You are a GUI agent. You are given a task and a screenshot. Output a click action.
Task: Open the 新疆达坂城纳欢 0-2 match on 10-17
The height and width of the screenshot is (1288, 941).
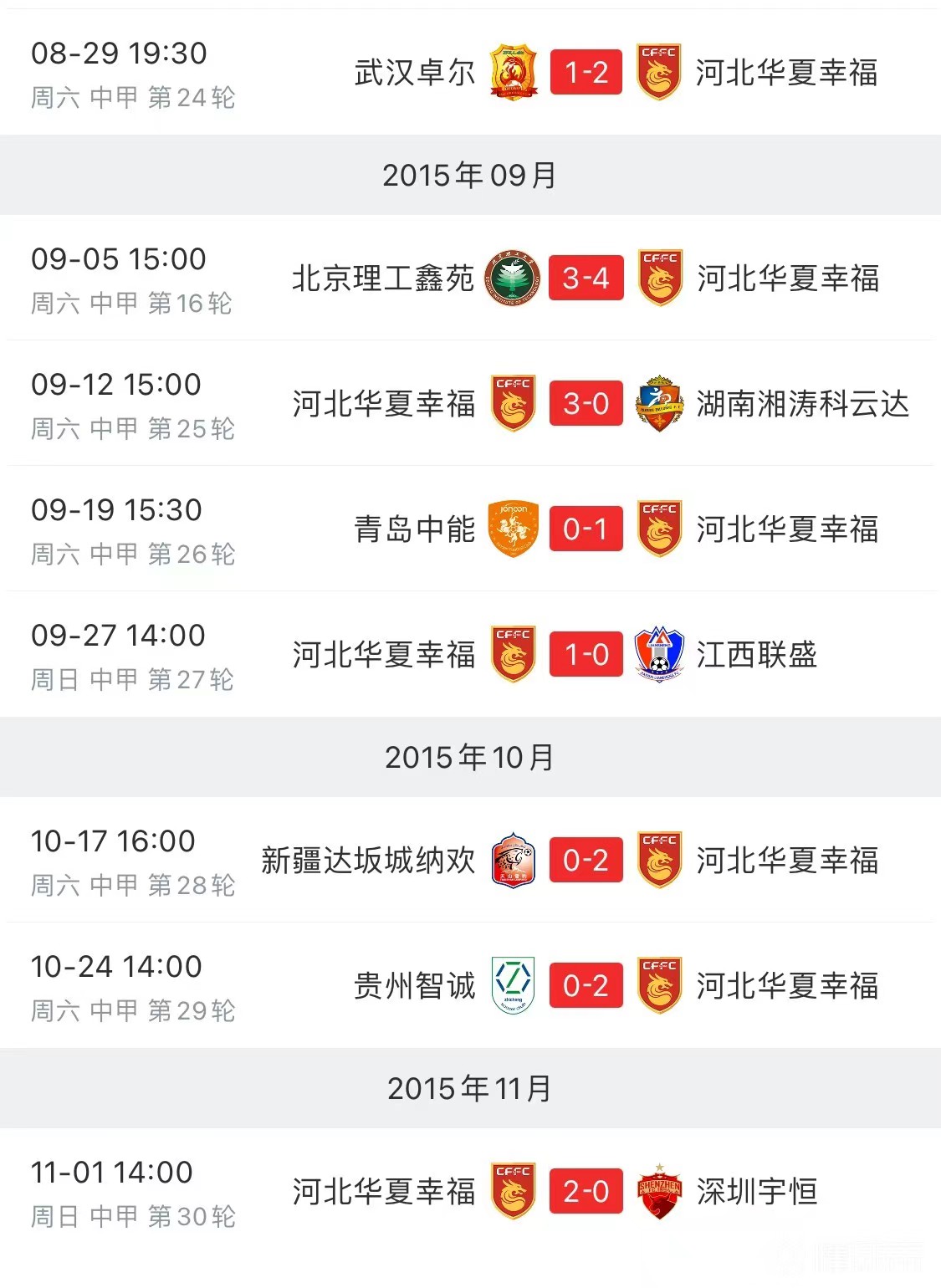pyautogui.click(x=586, y=861)
